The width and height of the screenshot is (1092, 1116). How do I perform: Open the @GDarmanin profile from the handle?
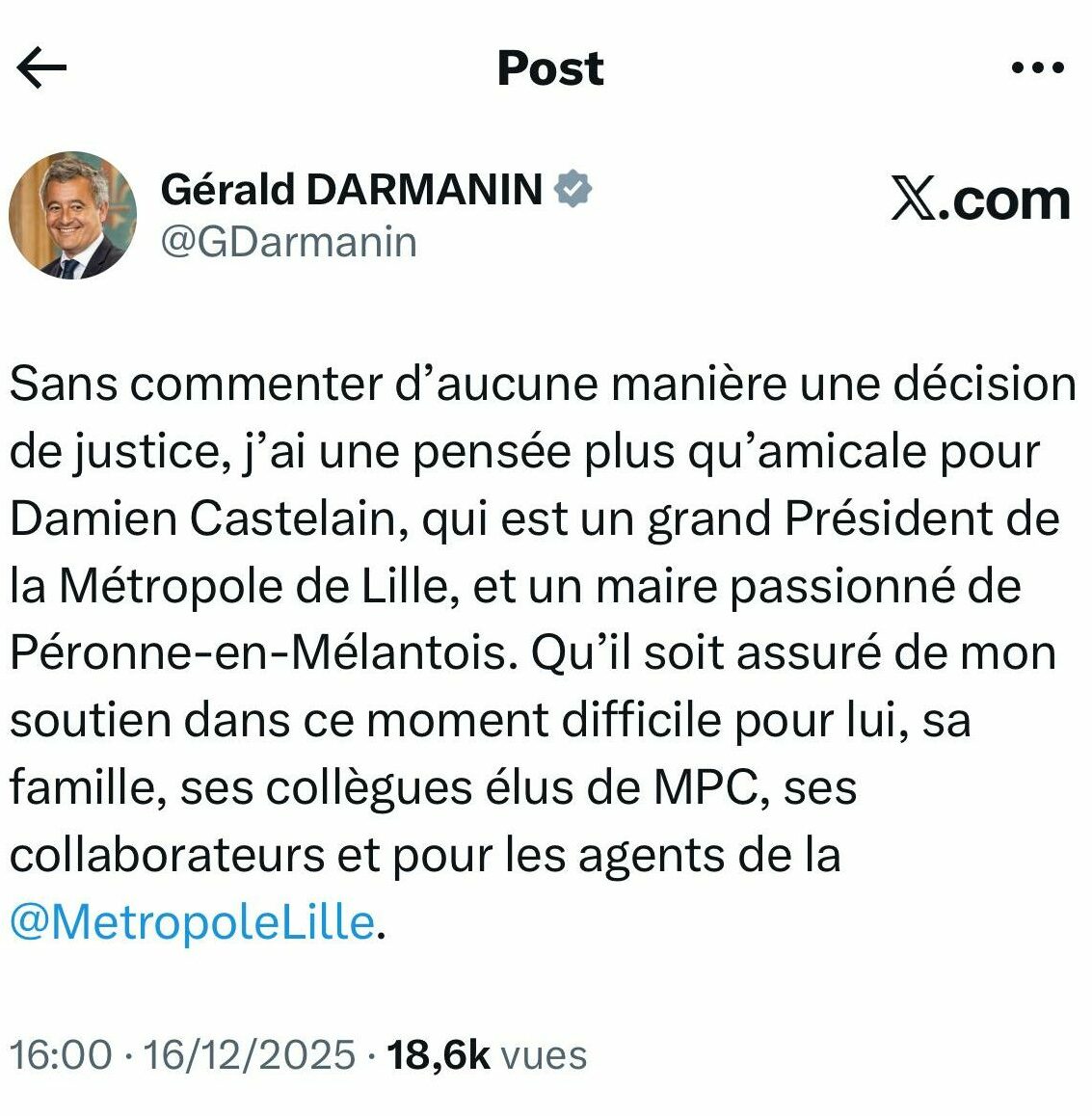click(x=288, y=242)
